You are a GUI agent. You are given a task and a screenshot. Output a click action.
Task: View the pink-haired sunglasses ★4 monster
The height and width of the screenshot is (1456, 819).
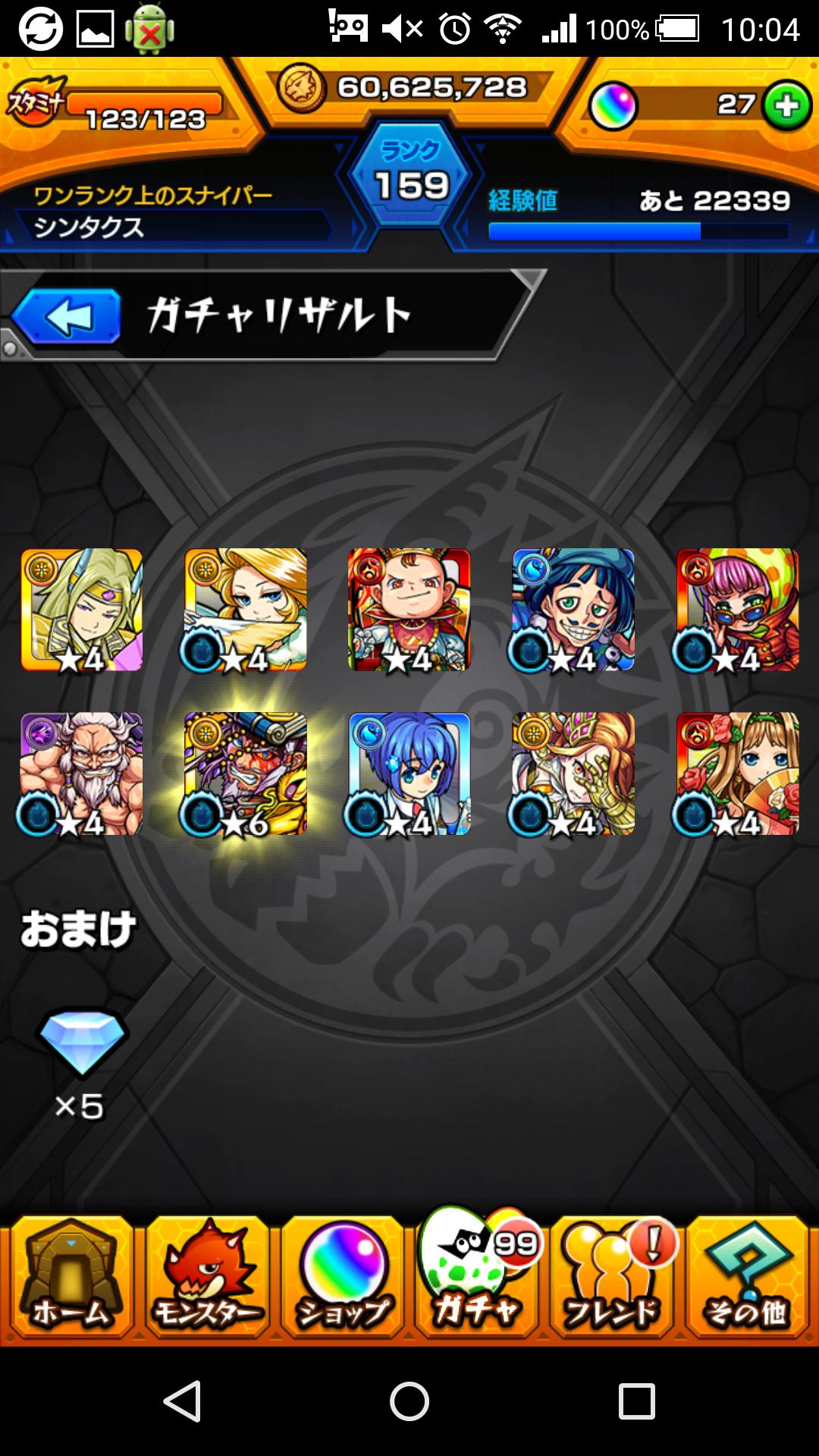pos(737,610)
